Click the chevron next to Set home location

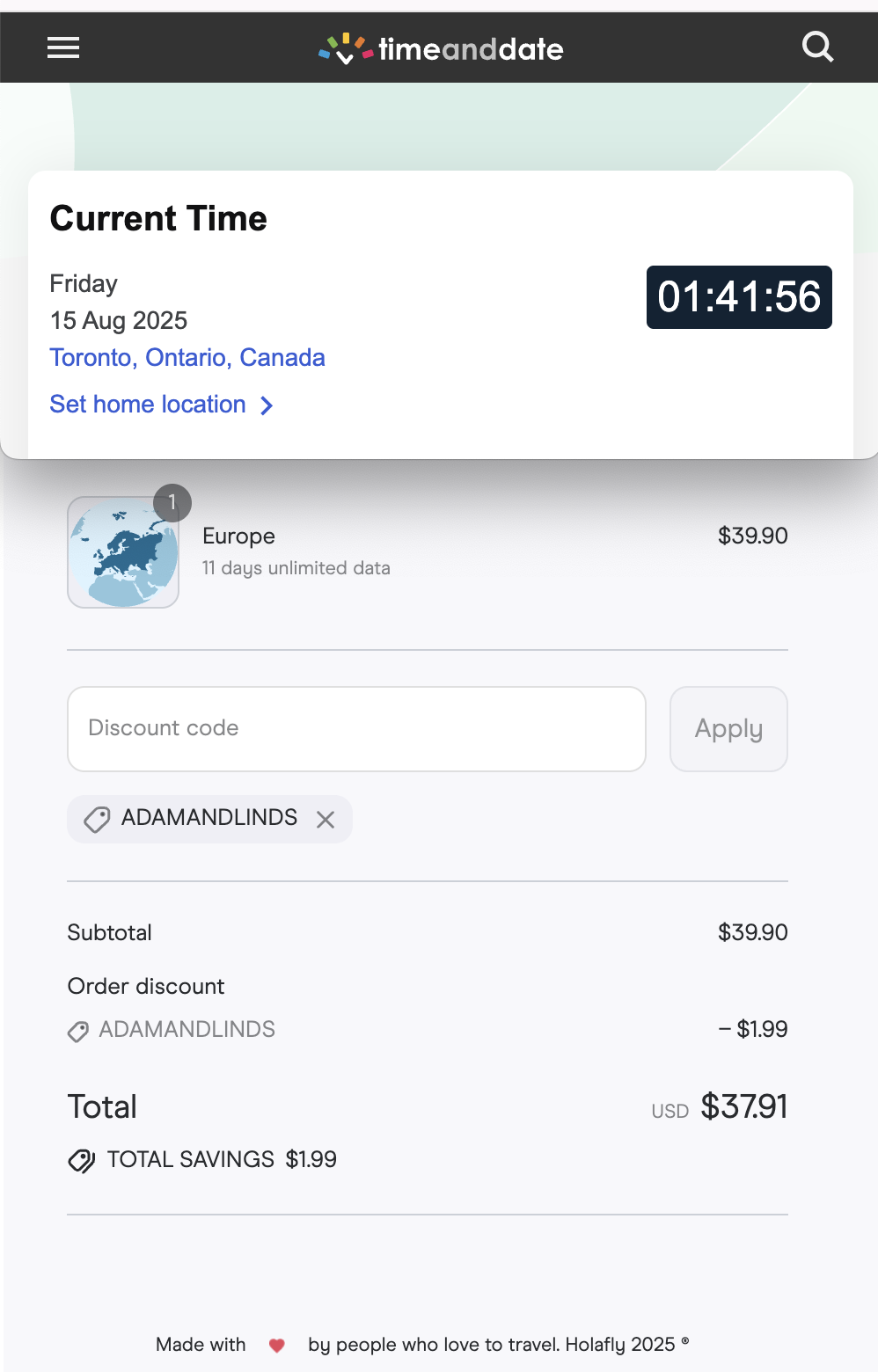[x=266, y=405]
